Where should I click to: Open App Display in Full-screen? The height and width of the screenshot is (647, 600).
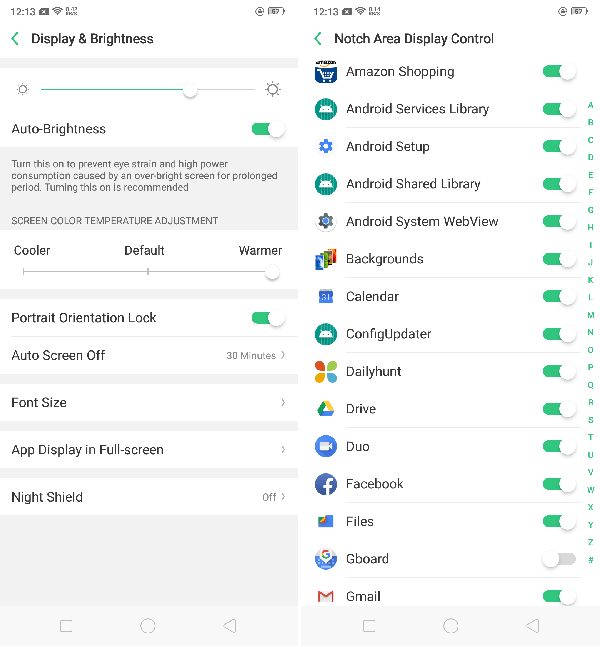coord(149,449)
